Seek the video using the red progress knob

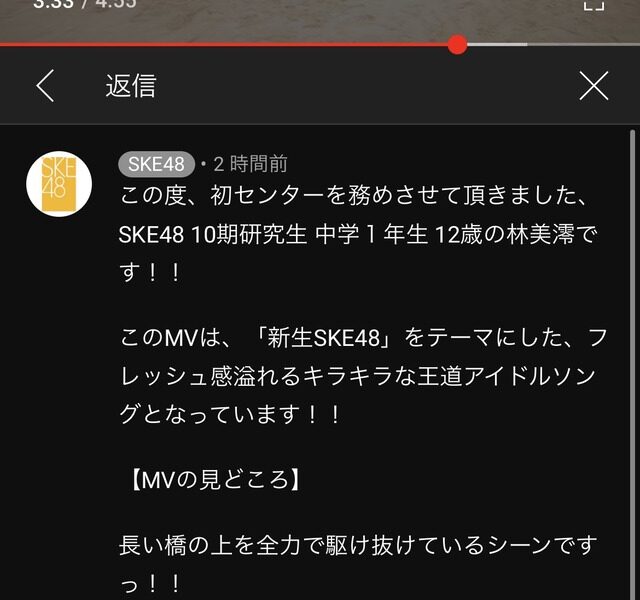click(457, 44)
